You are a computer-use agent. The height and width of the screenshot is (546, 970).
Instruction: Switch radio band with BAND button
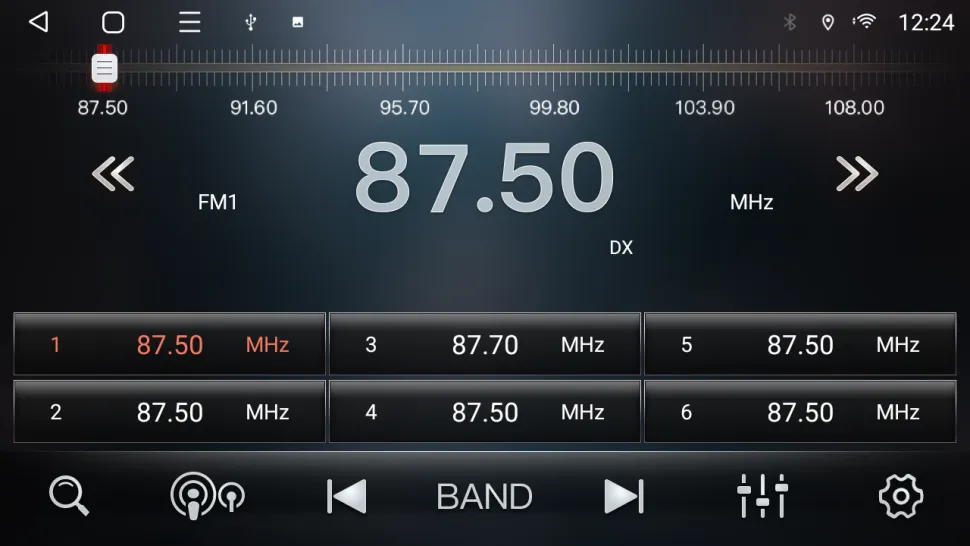click(484, 496)
